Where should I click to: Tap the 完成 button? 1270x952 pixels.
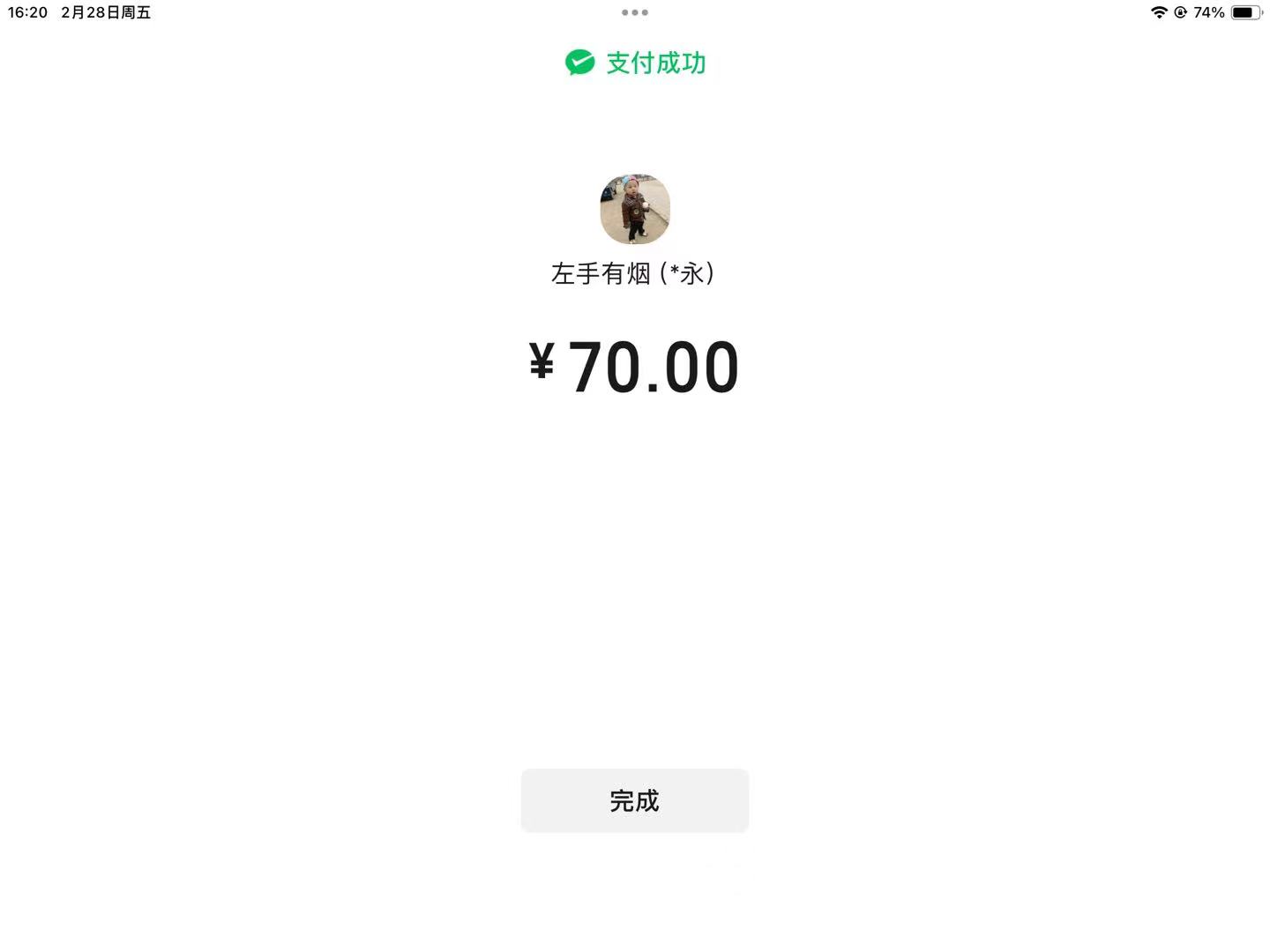634,800
